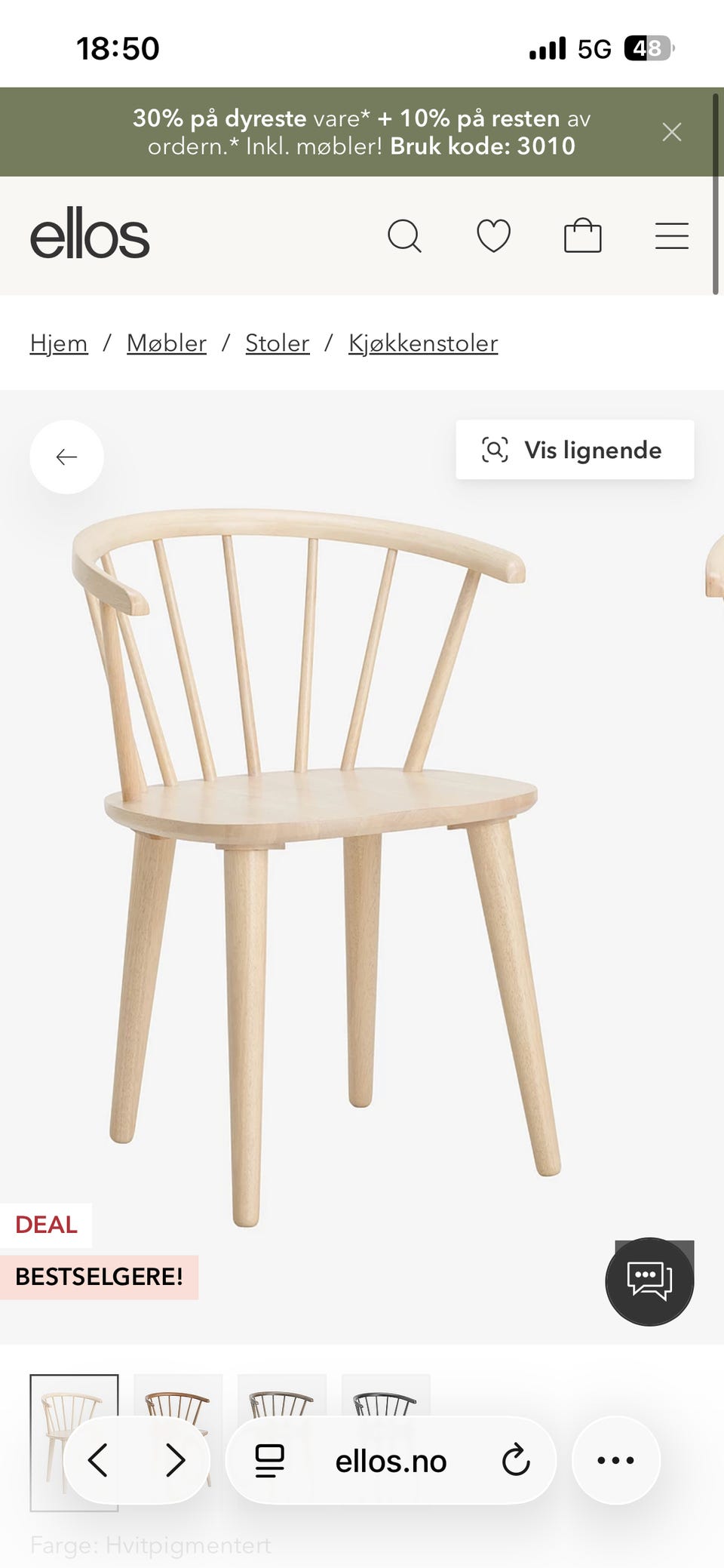This screenshot has height=1568, width=724.
Task: Go forward in browser toolbar
Action: click(x=175, y=1460)
